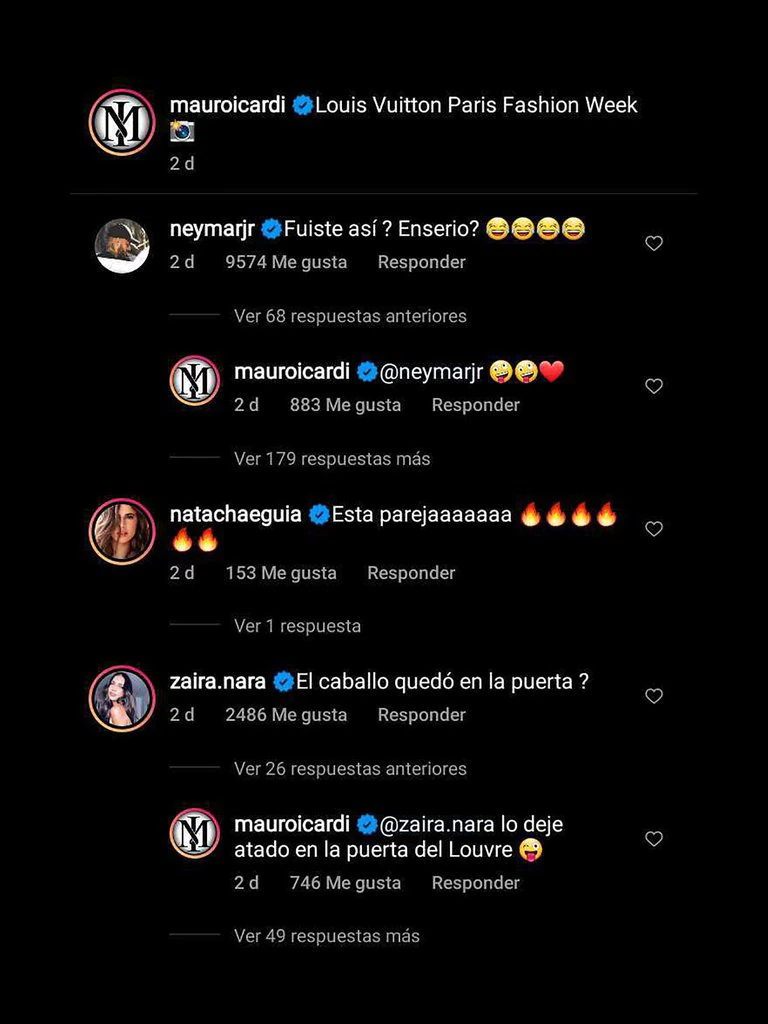Expand 68 previous replies under neymarjr
Image resolution: width=768 pixels, height=1024 pixels.
coord(350,316)
